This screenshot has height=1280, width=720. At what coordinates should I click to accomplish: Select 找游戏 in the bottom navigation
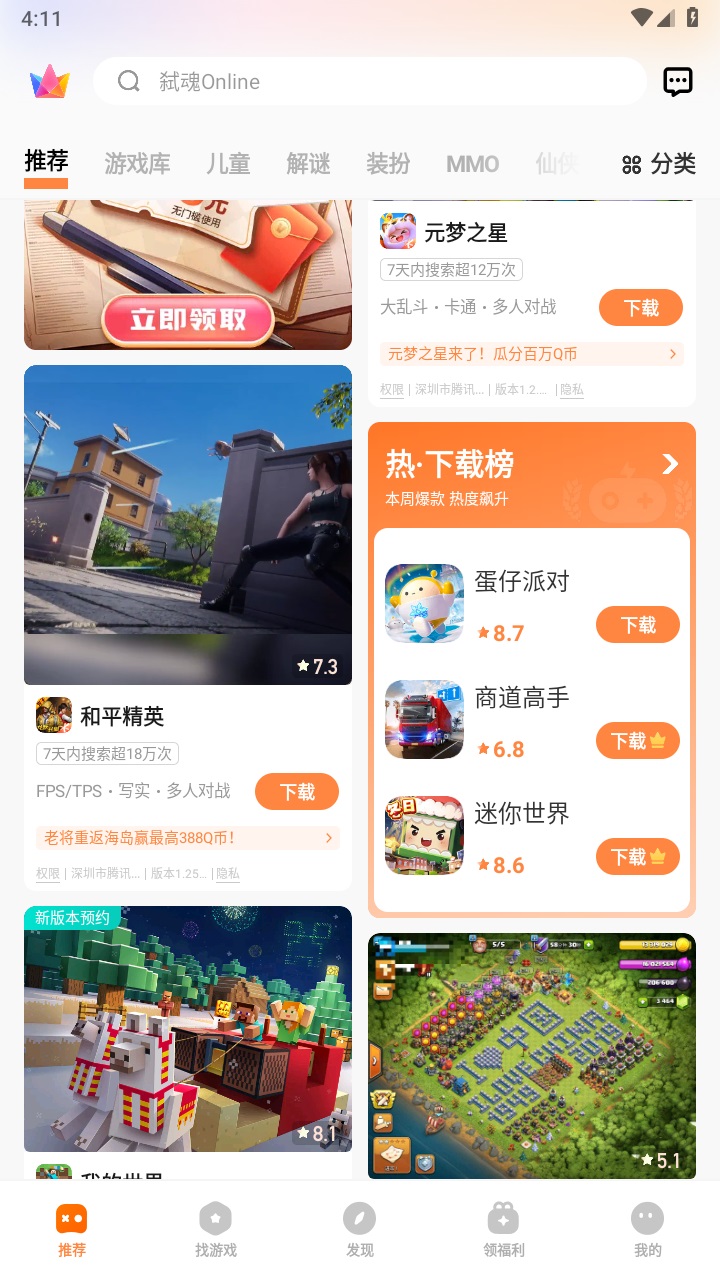click(216, 1227)
